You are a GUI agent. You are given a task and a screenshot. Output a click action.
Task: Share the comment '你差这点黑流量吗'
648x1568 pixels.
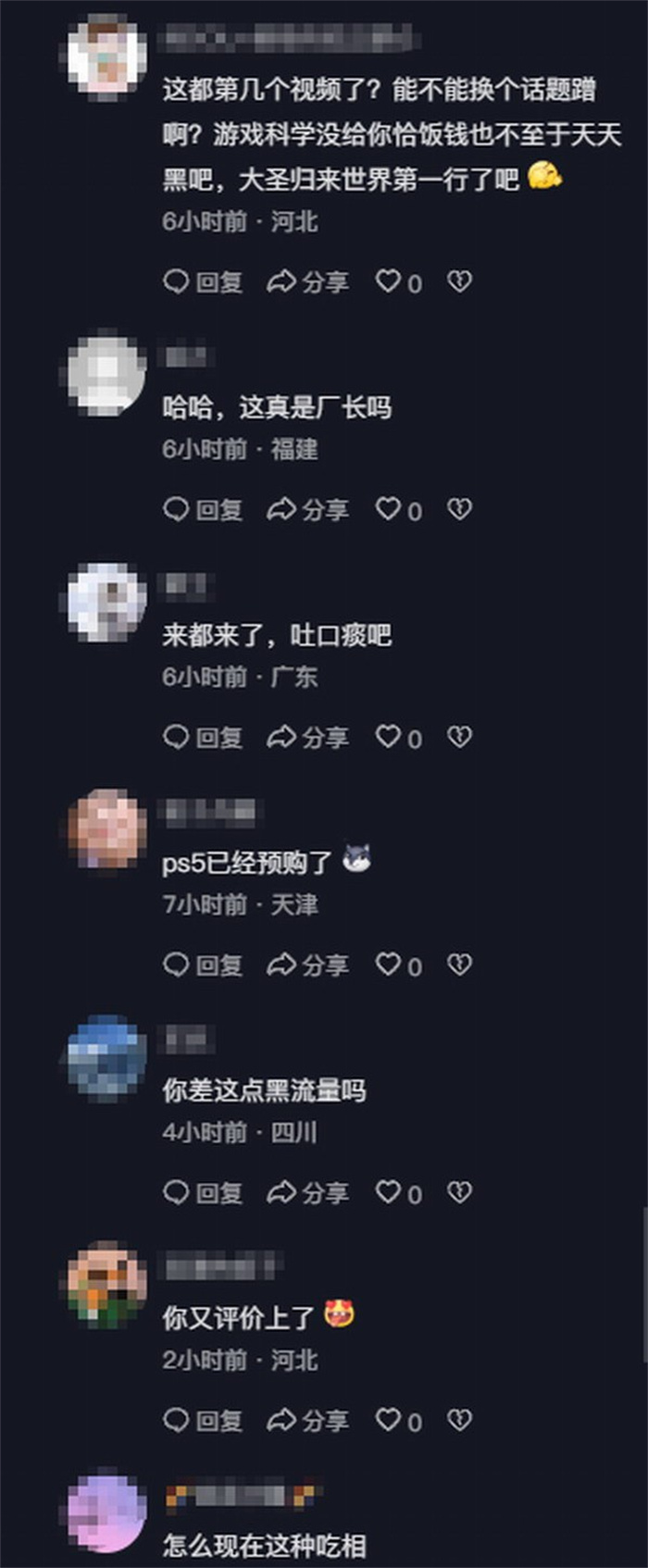[307, 1192]
